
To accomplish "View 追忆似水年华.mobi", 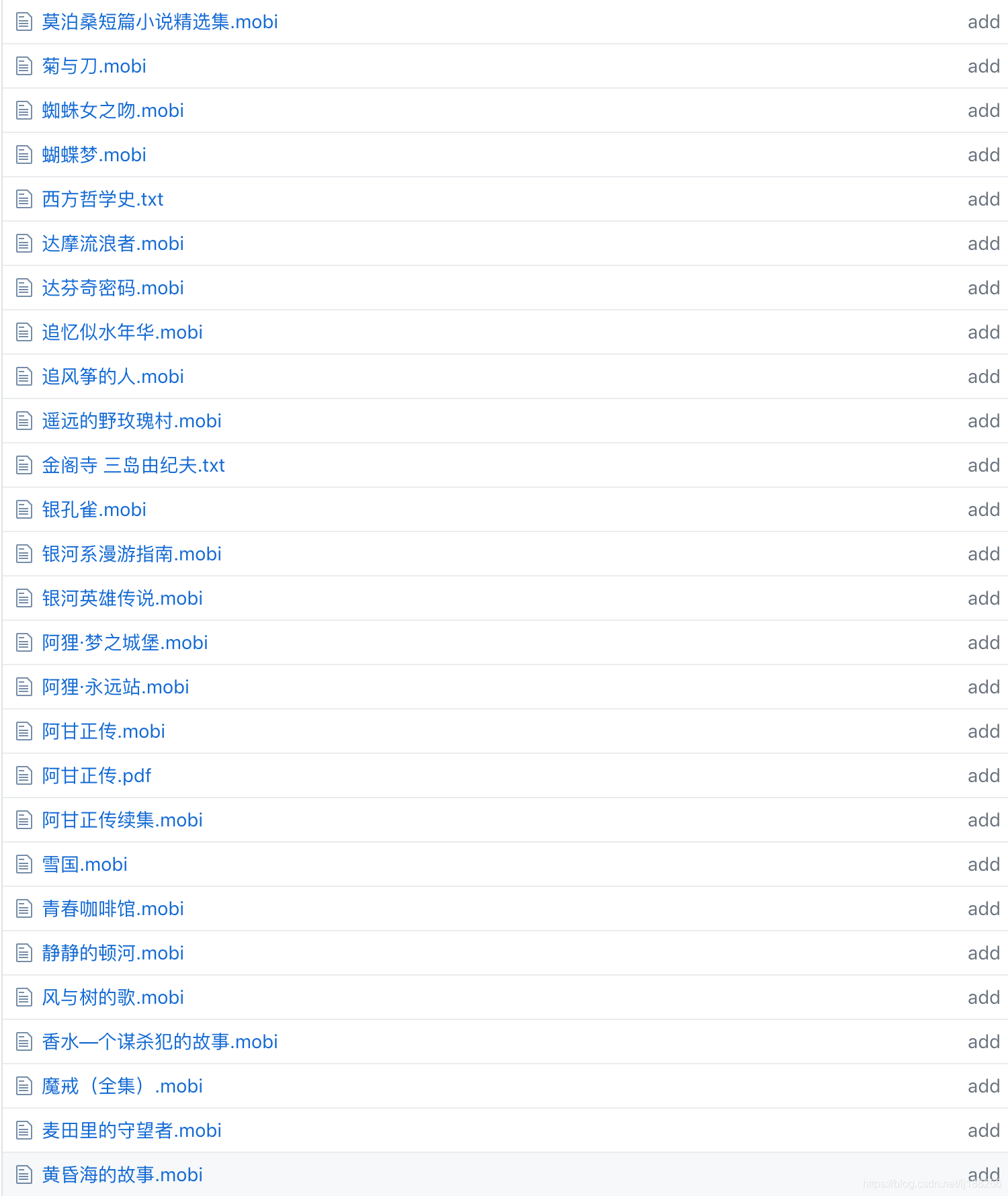I will point(122,333).
